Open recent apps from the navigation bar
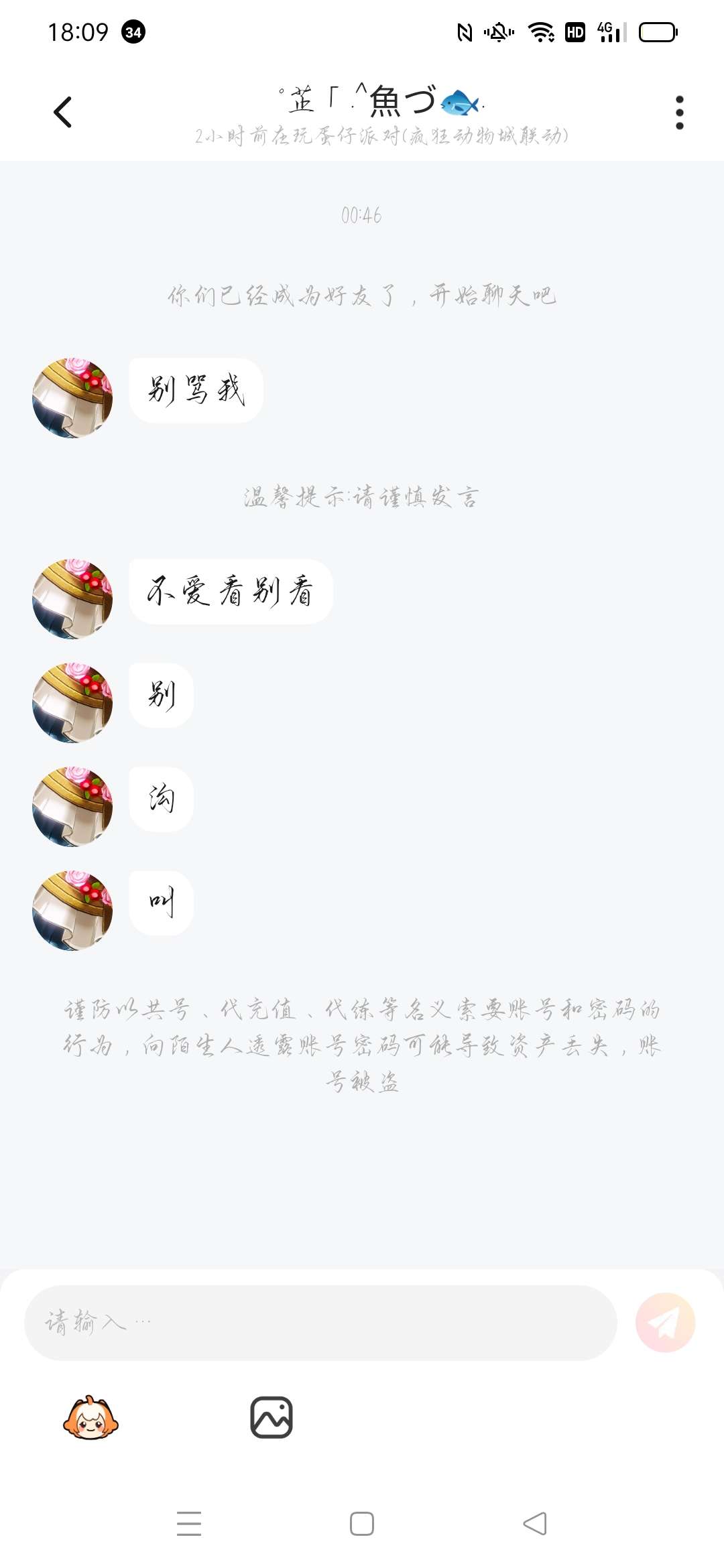The height and width of the screenshot is (1568, 724). point(189,1524)
